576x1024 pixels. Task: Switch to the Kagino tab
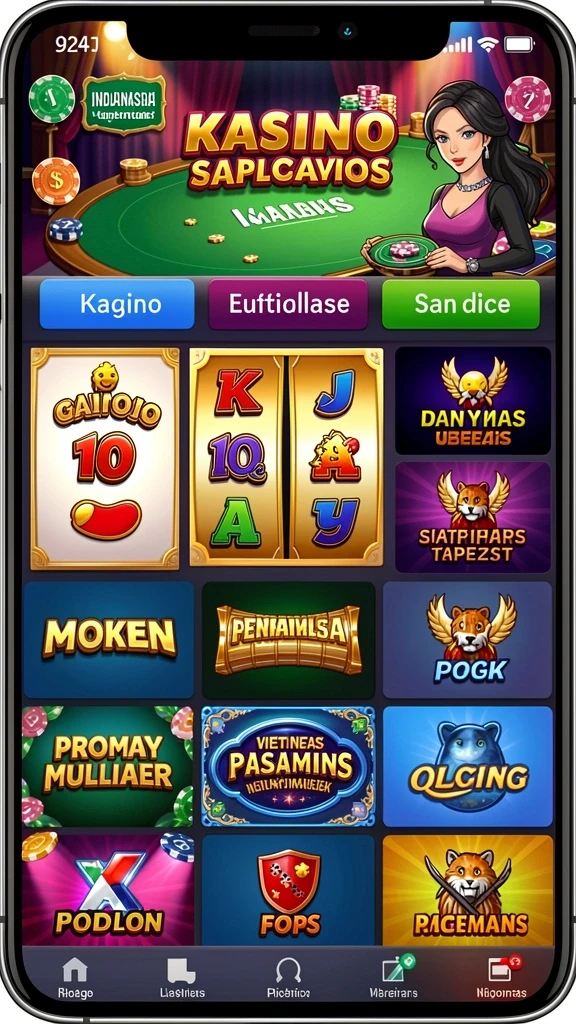(117, 304)
